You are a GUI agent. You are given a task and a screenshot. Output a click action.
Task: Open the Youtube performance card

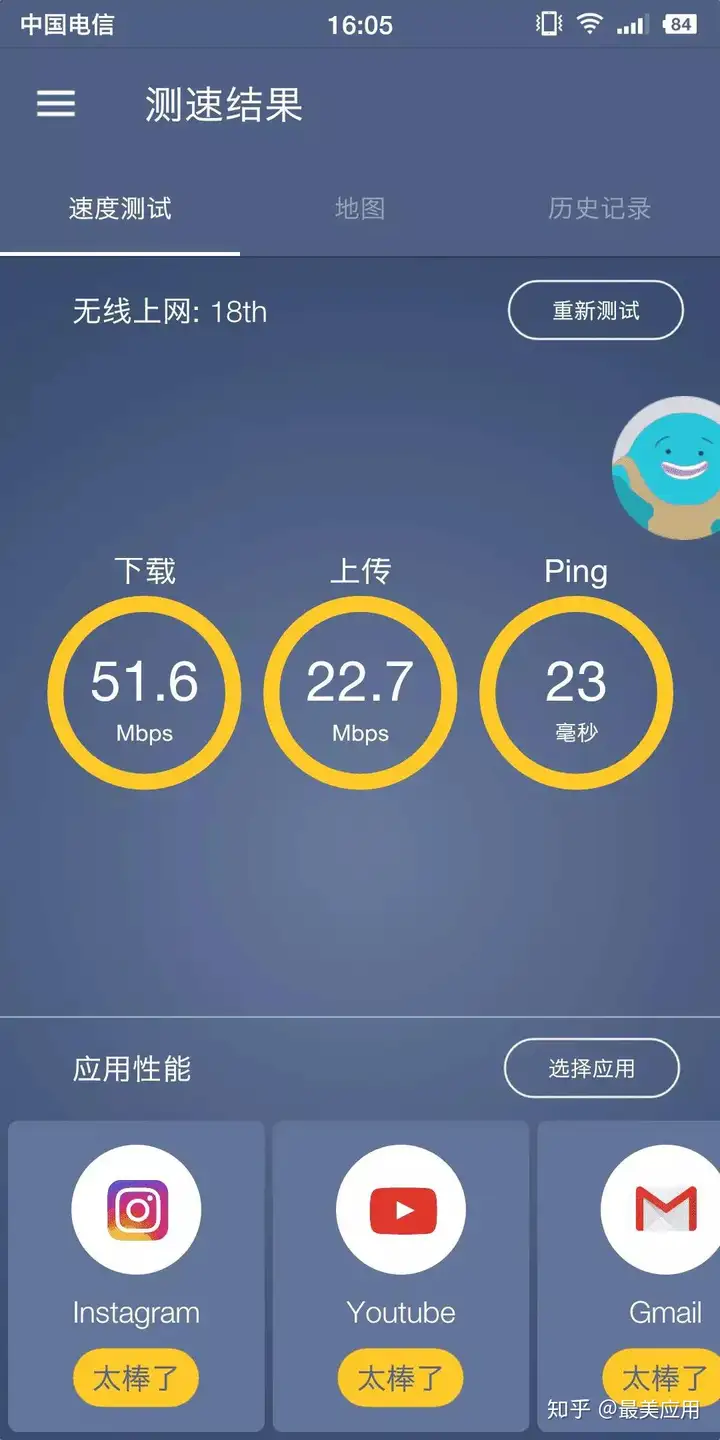tap(401, 1276)
